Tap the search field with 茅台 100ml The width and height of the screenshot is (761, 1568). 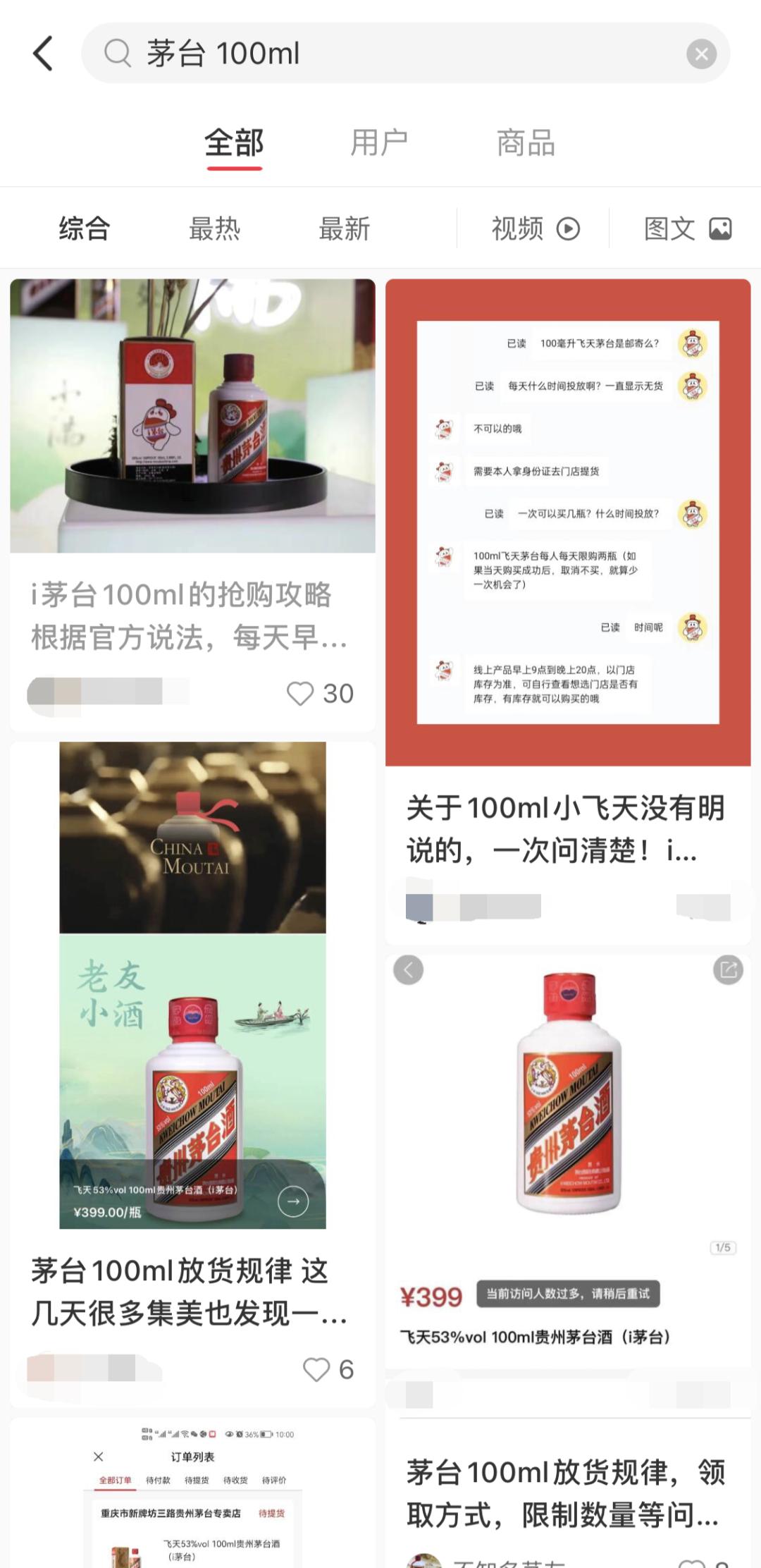(395, 54)
